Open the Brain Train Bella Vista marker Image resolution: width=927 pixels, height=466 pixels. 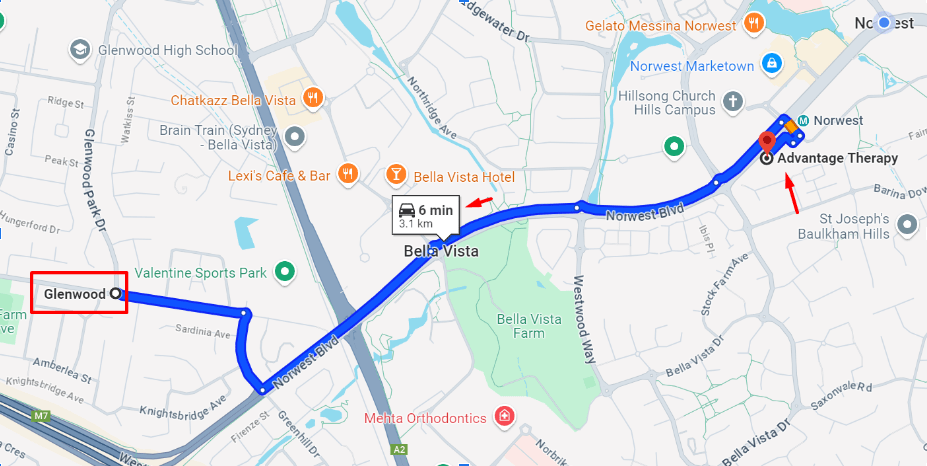pos(295,136)
